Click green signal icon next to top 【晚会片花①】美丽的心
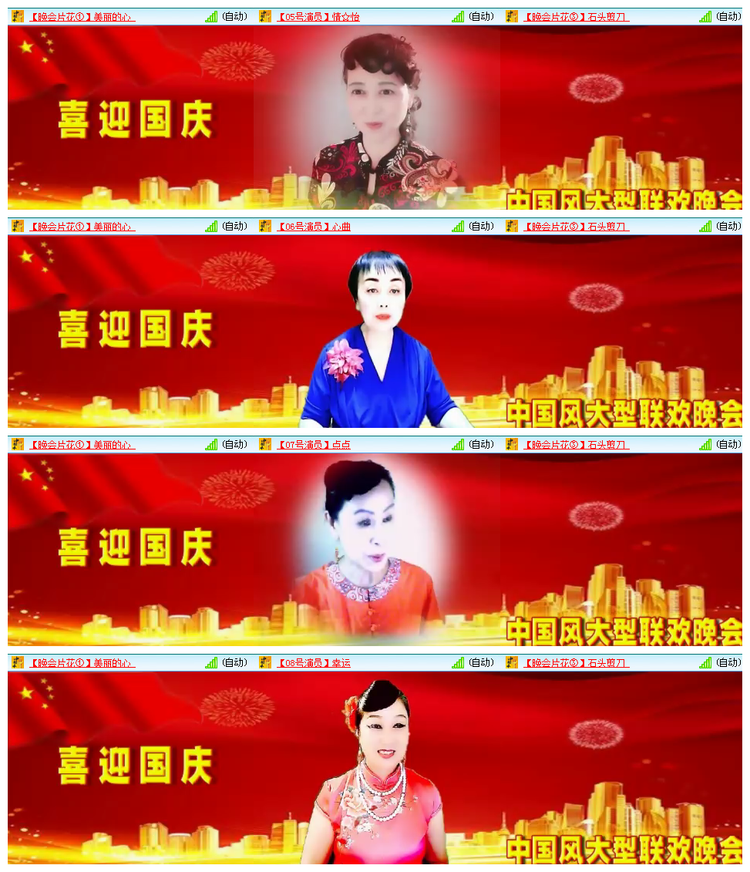The height and width of the screenshot is (872, 750). coord(210,14)
